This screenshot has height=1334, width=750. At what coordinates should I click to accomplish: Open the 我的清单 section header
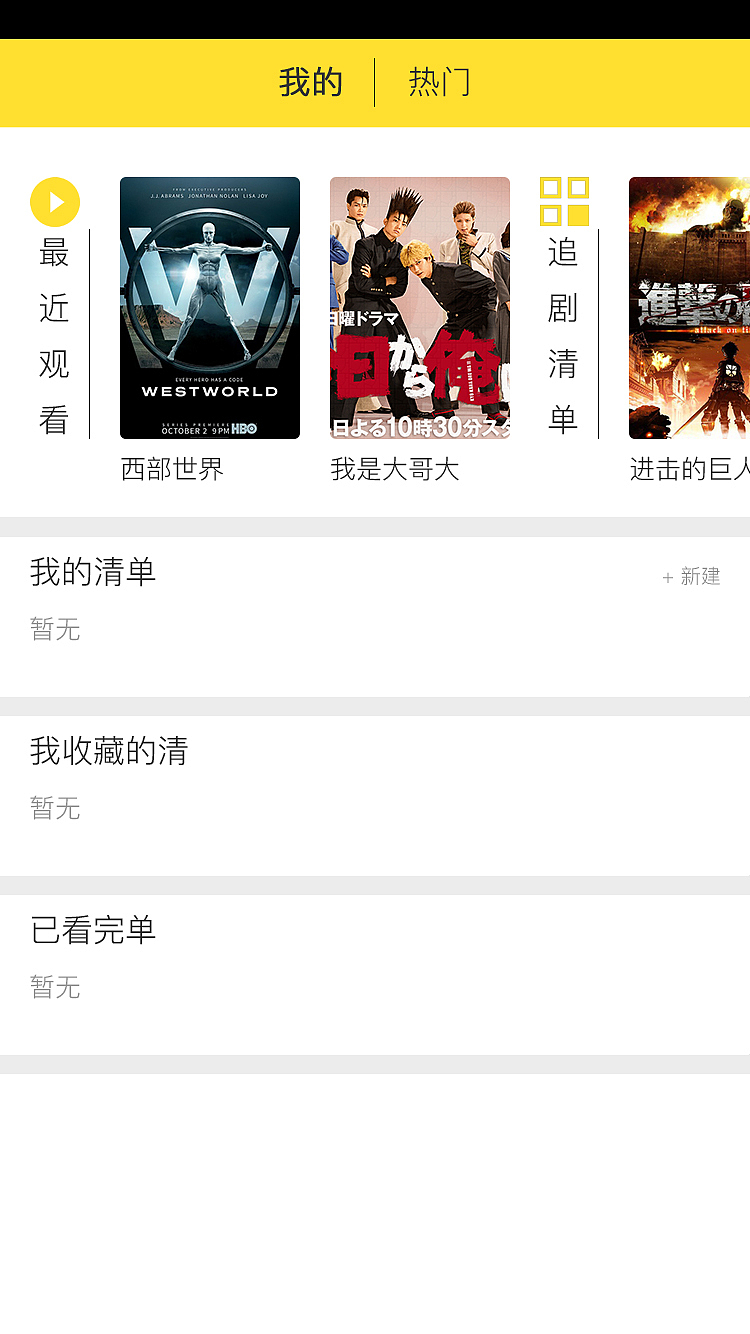pos(92,571)
